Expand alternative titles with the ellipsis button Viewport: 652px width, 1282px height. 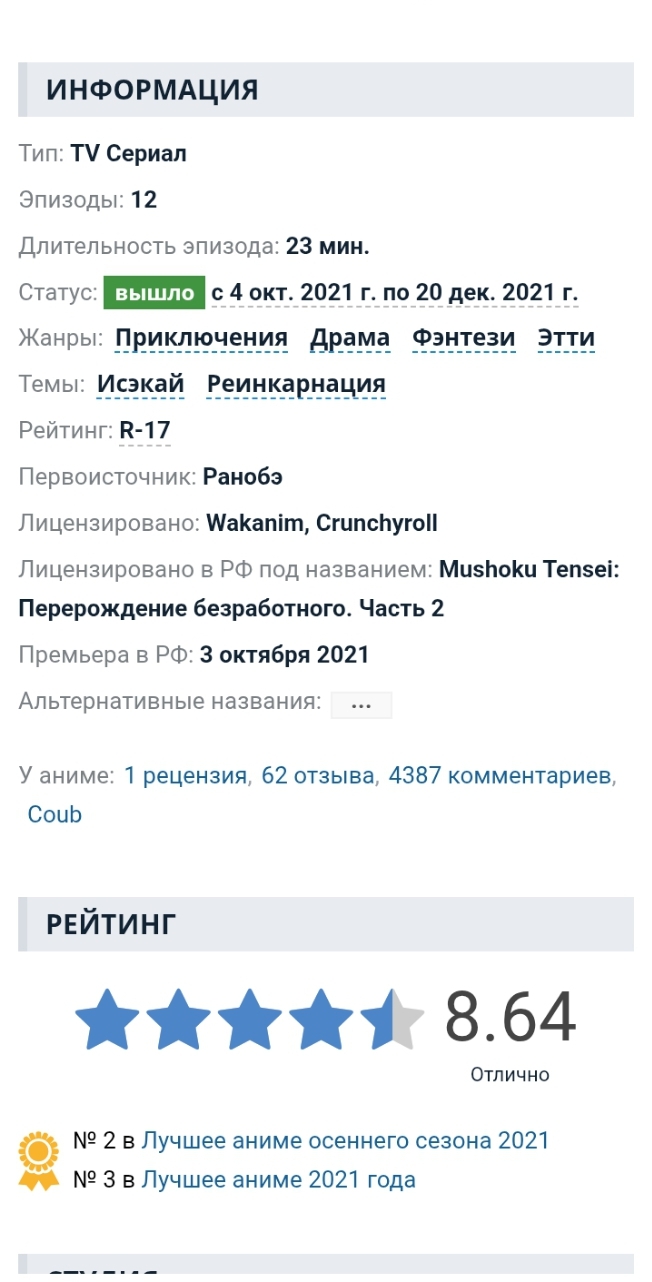[361, 705]
